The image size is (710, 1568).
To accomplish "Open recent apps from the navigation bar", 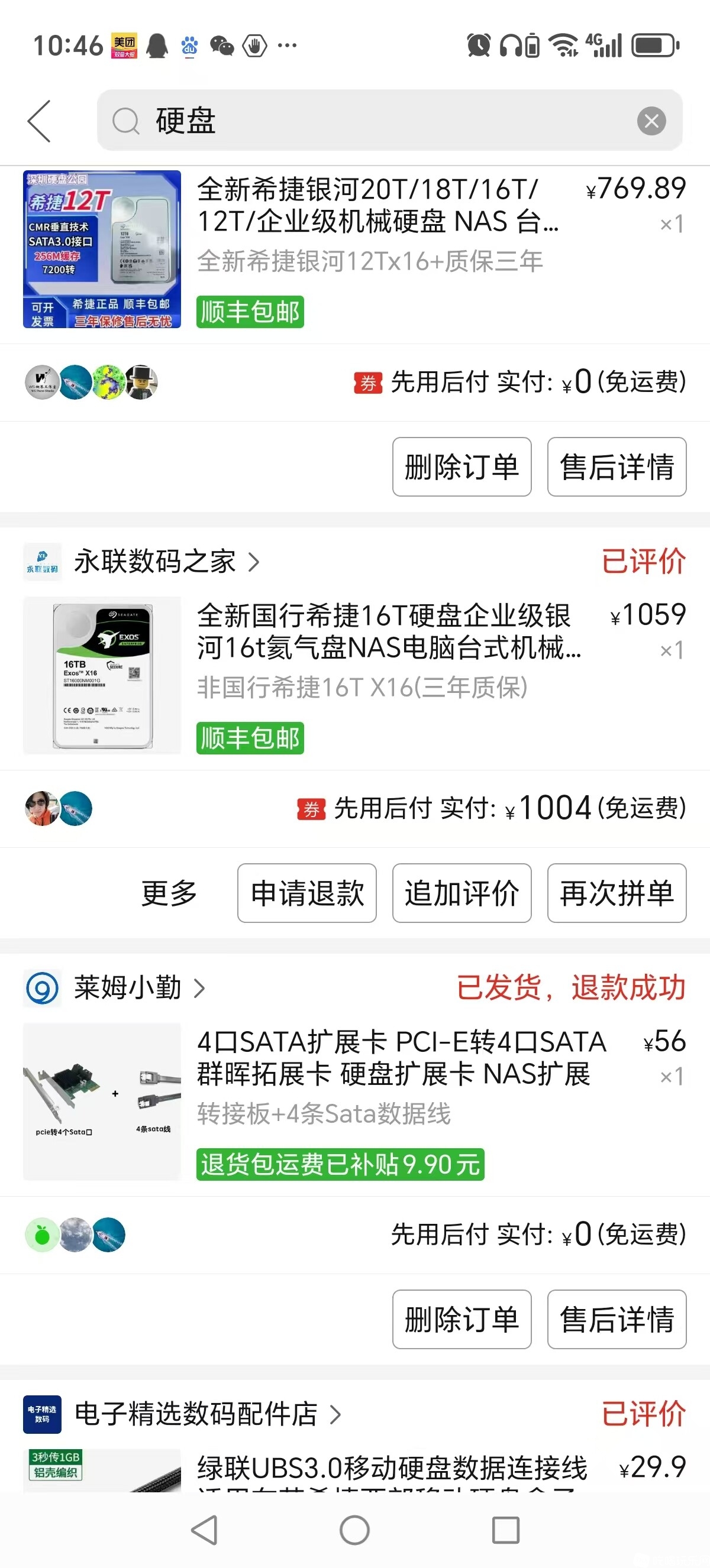I will [x=505, y=1530].
